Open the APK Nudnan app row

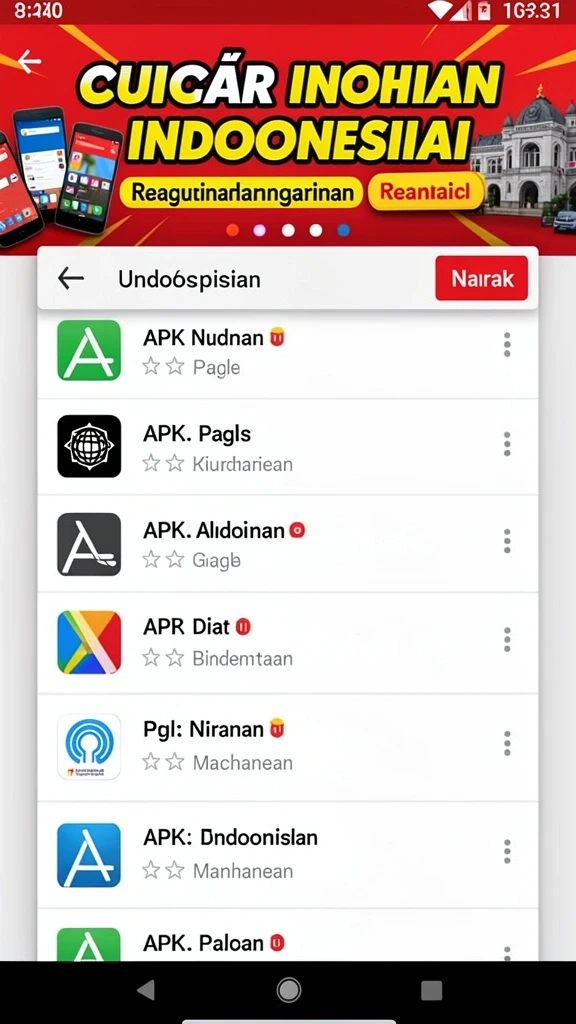point(288,350)
